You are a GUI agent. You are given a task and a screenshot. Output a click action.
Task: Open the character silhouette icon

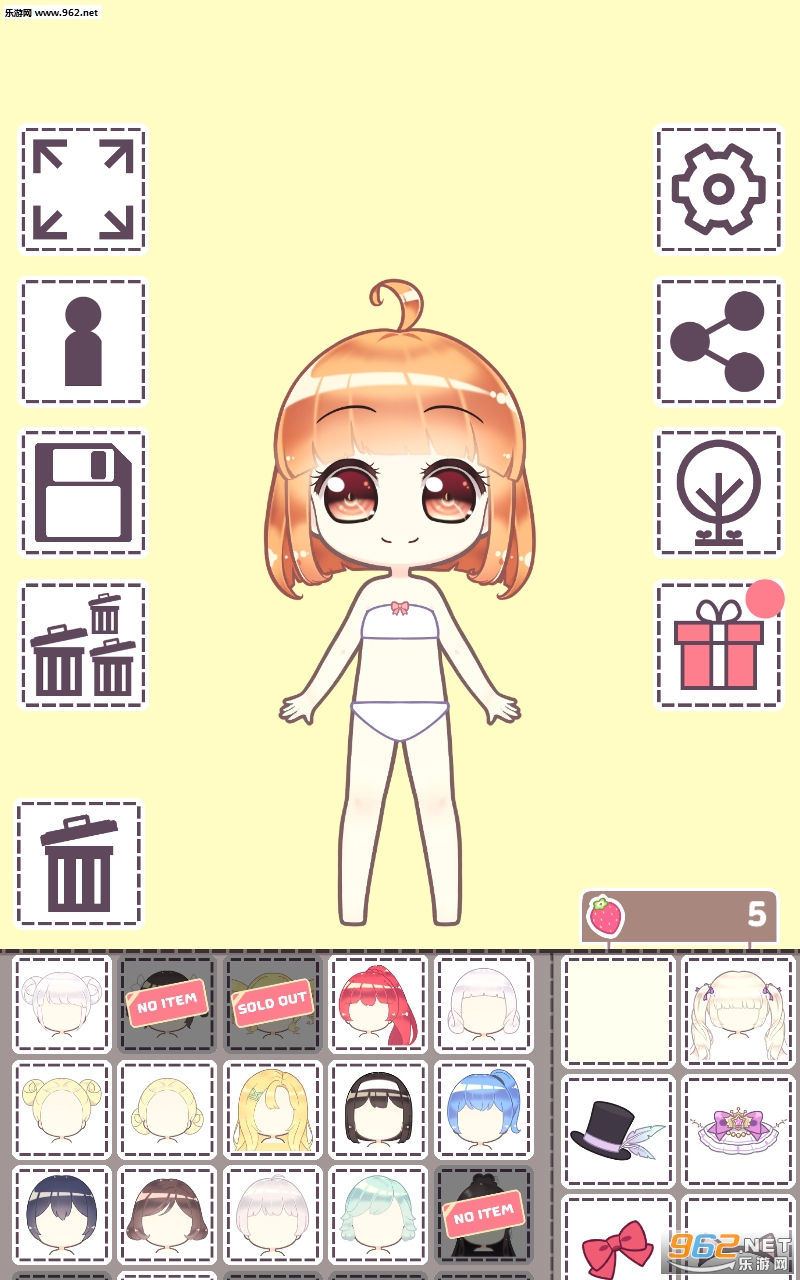point(83,342)
